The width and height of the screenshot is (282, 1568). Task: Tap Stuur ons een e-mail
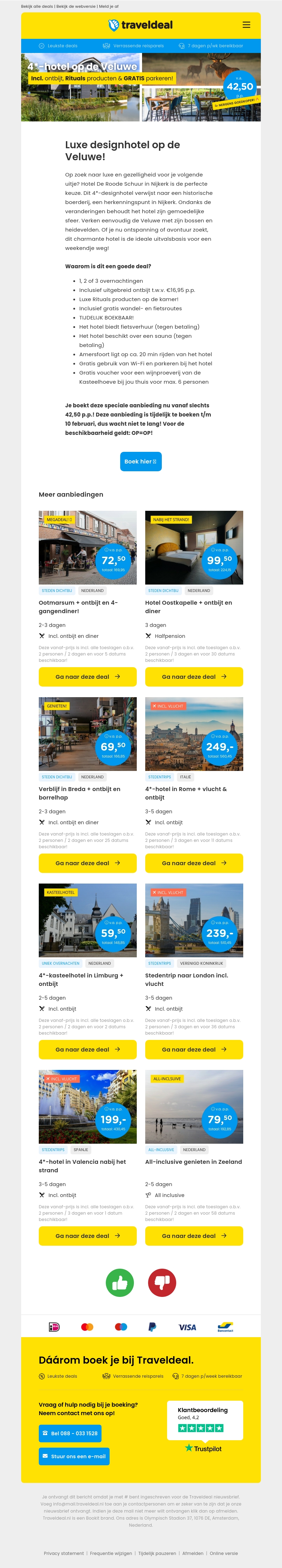tap(74, 1456)
